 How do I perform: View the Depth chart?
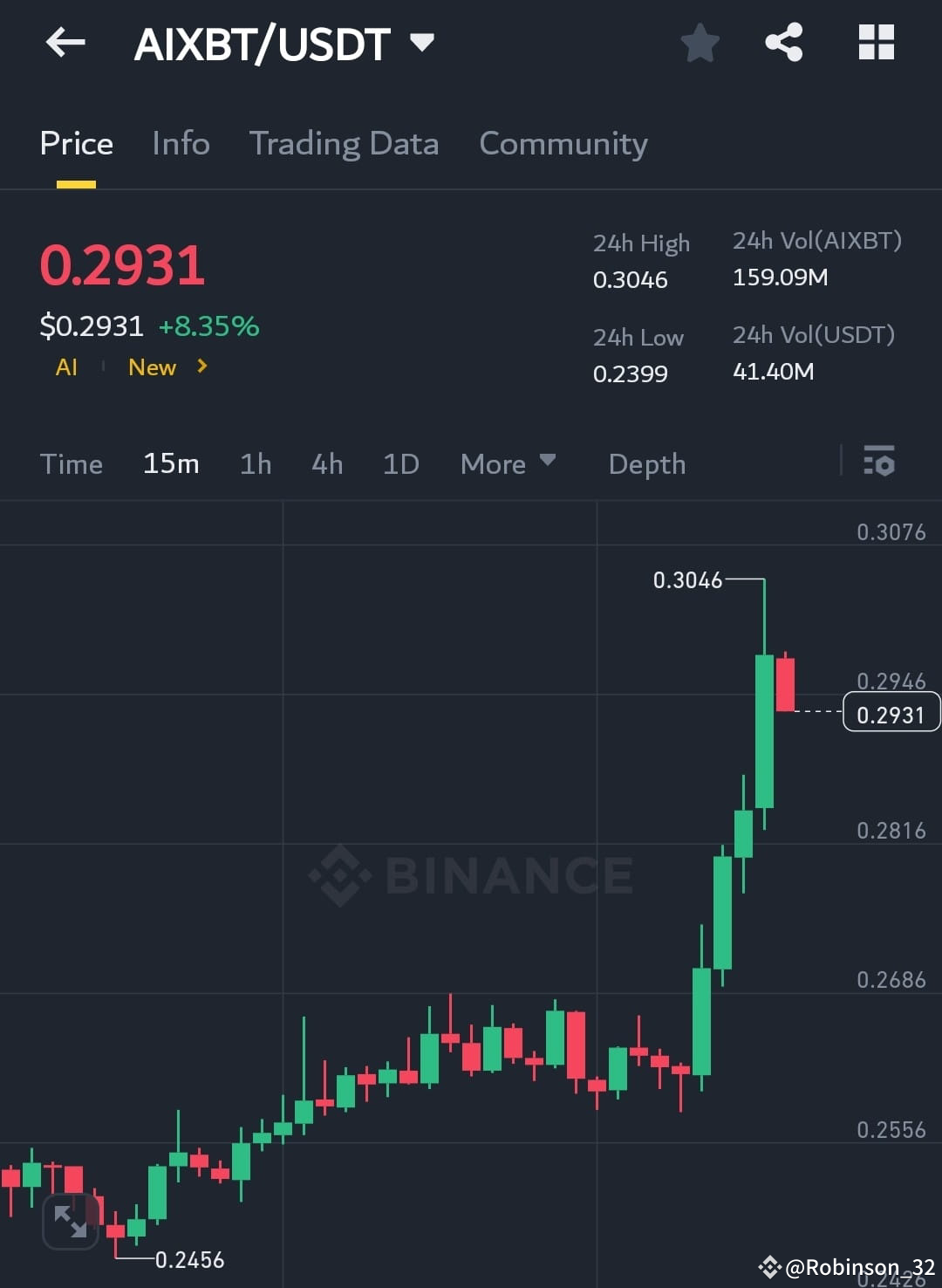click(x=646, y=463)
